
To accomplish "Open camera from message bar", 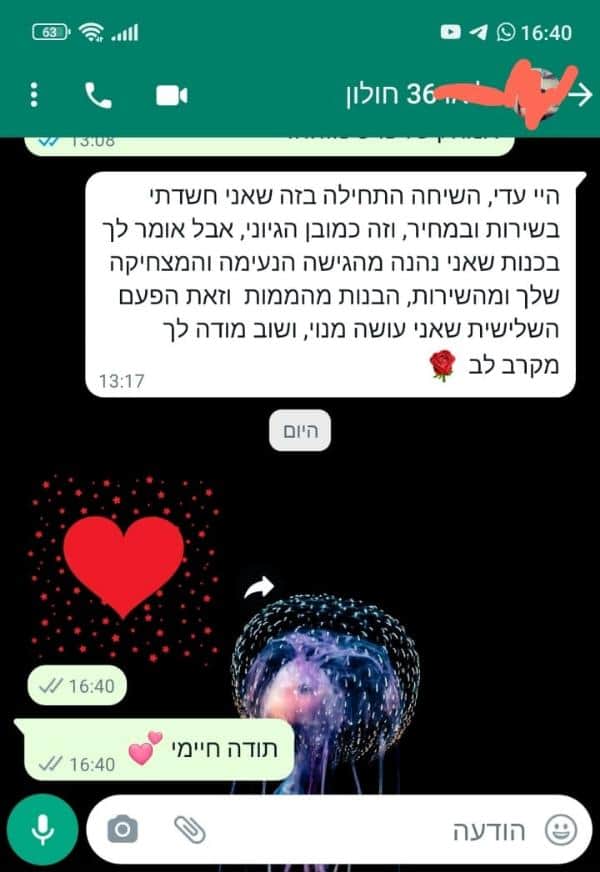I will pyautogui.click(x=122, y=828).
